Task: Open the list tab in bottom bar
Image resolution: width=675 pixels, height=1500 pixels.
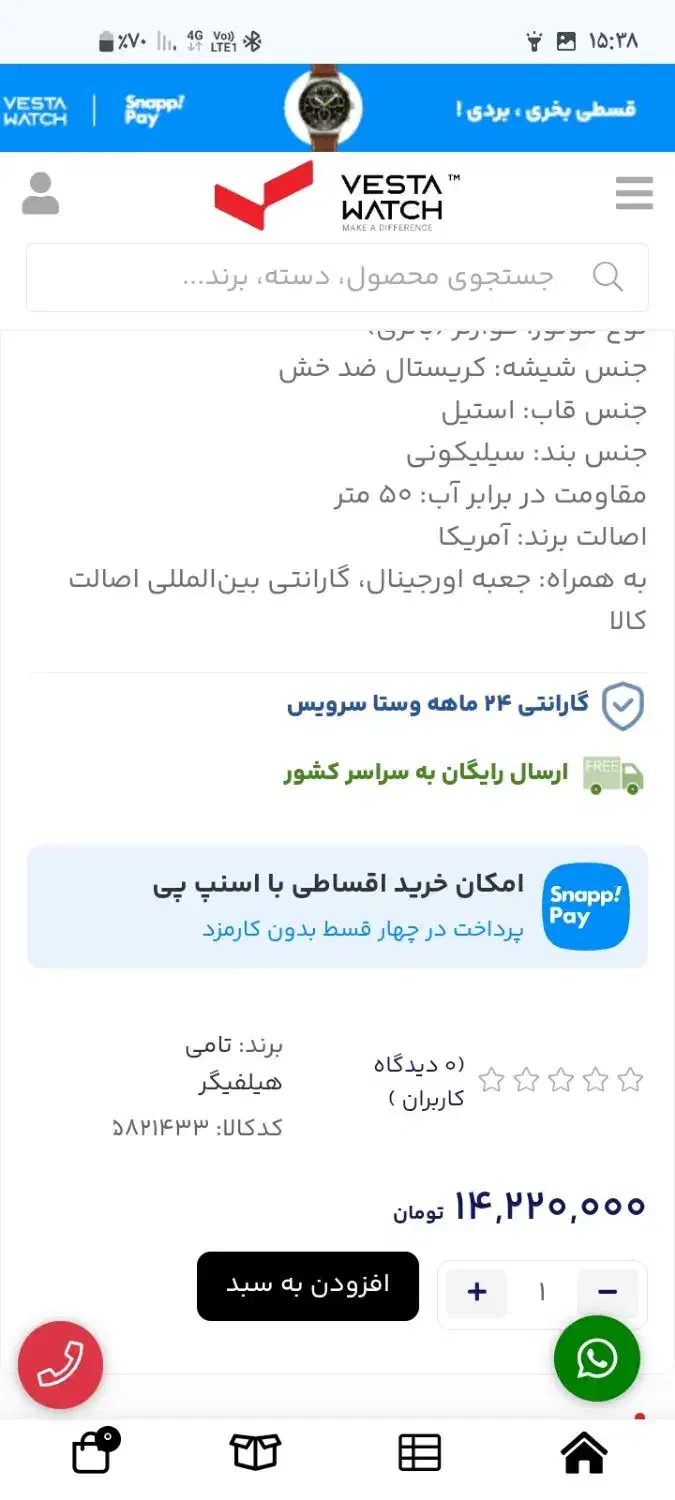Action: [x=420, y=1452]
